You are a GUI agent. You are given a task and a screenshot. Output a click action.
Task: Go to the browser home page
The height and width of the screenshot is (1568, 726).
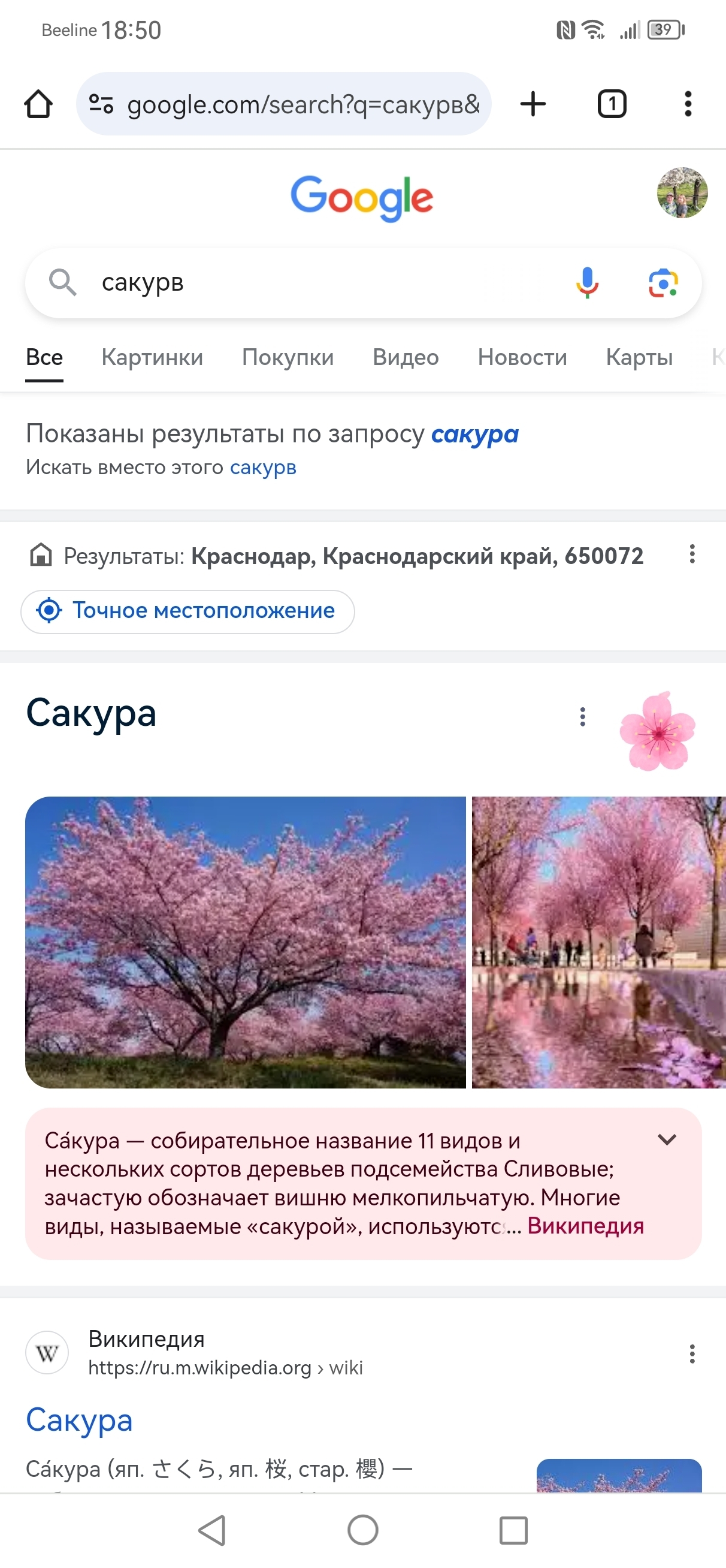38,104
